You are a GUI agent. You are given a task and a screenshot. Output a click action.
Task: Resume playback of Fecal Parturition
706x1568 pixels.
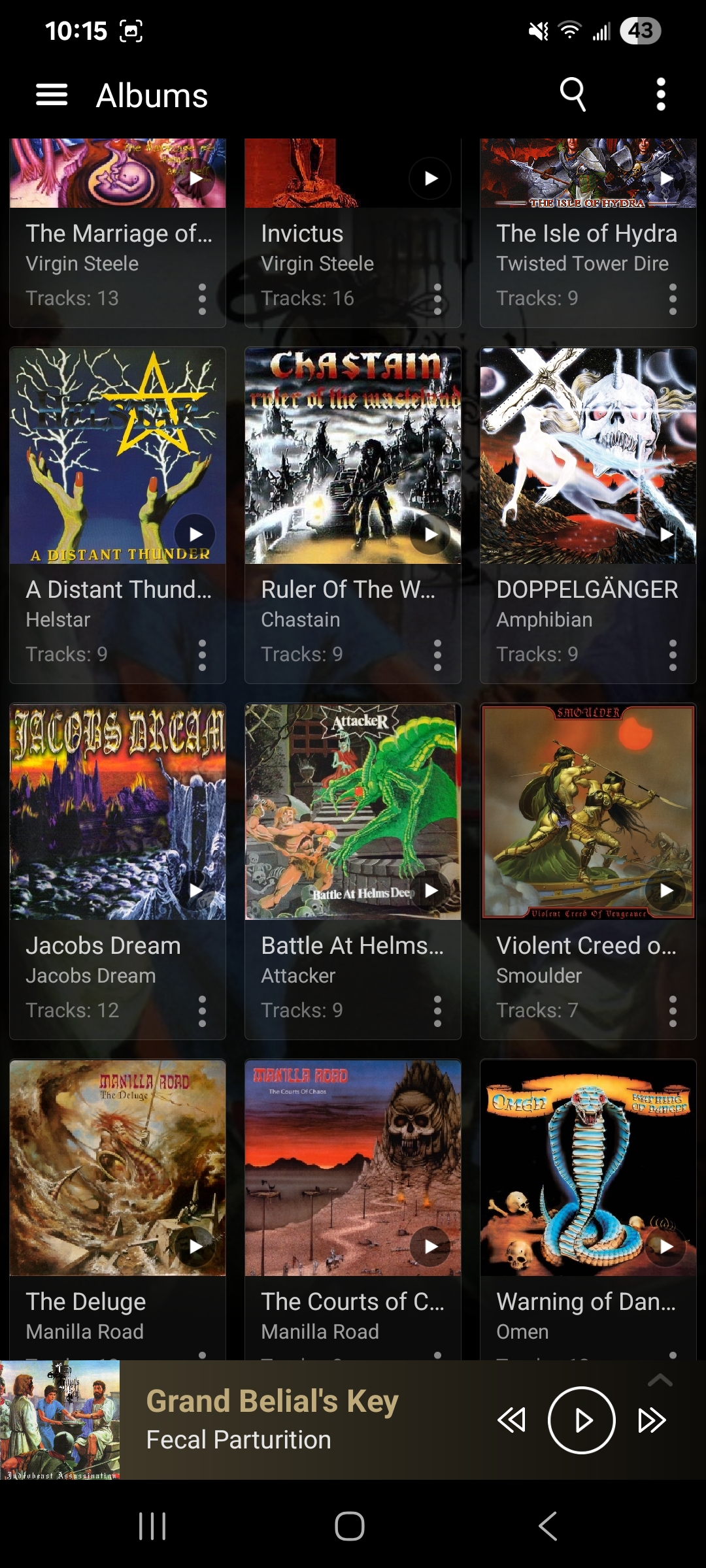click(581, 1420)
